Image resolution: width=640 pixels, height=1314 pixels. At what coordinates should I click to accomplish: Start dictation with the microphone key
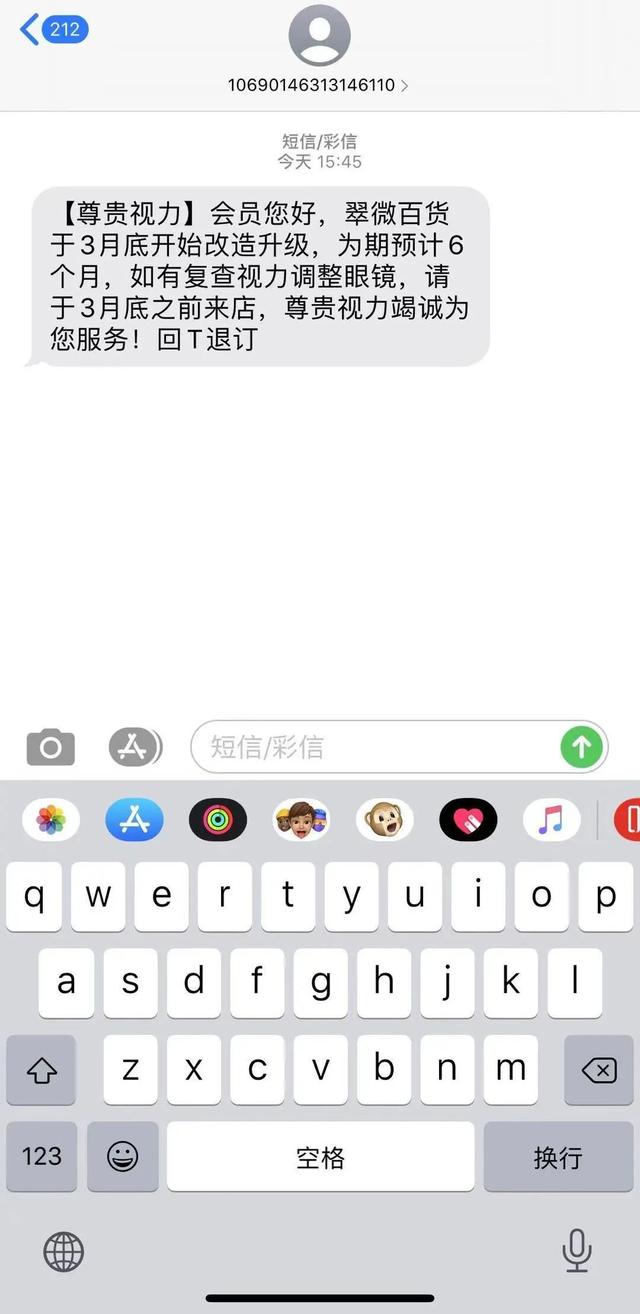[576, 1251]
